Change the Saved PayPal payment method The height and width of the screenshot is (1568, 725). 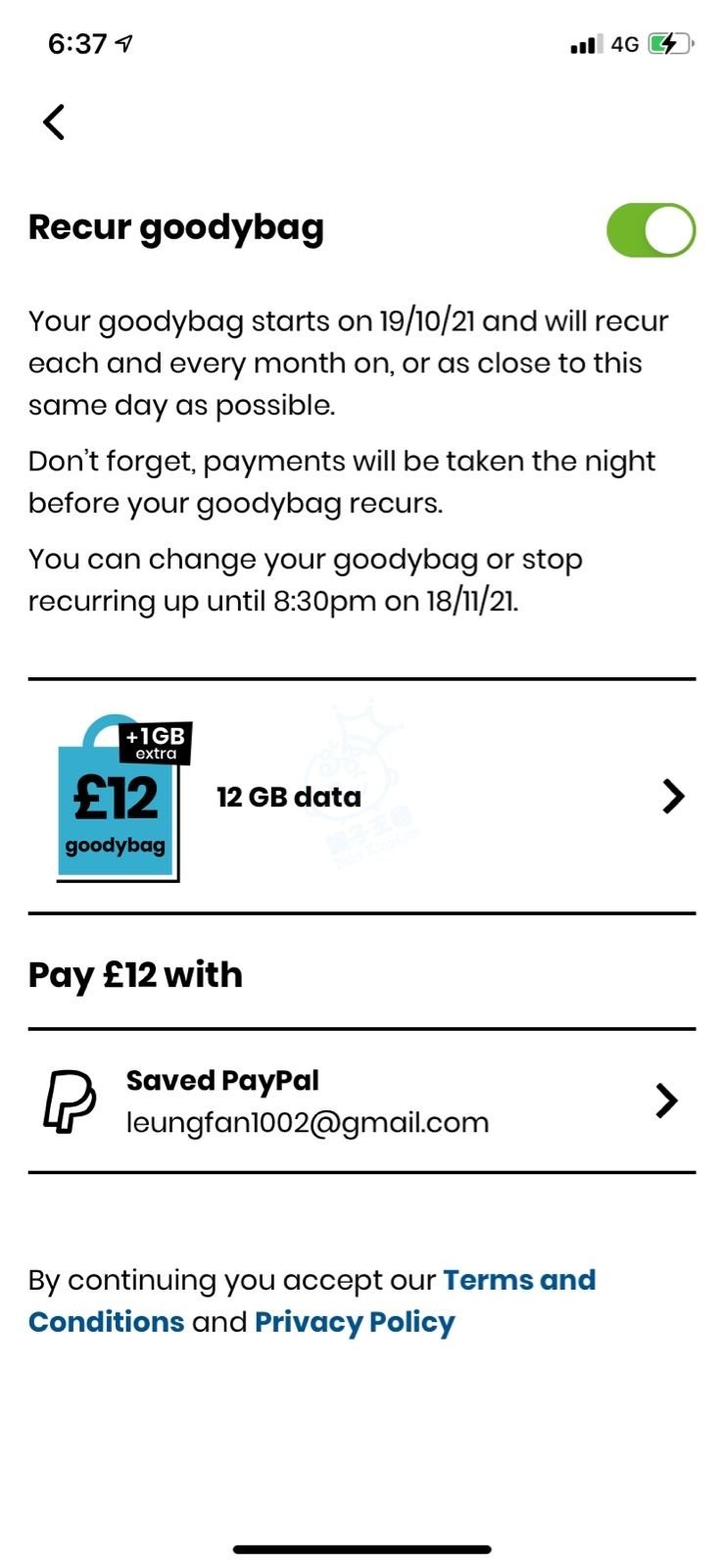(x=362, y=1102)
